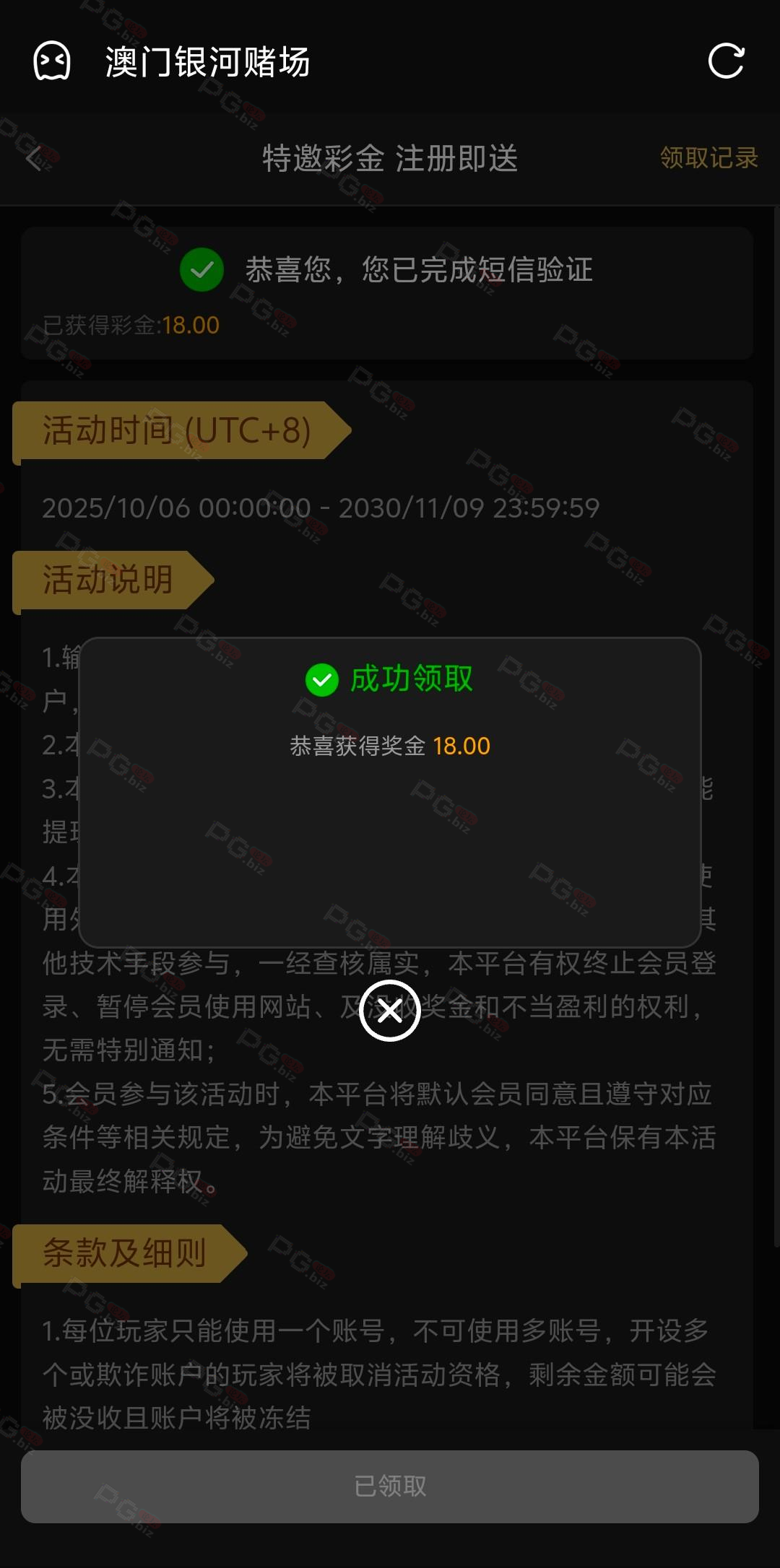Viewport: 780px width, 1568px height.
Task: Close the 成功领取 popup
Action: click(x=390, y=1011)
